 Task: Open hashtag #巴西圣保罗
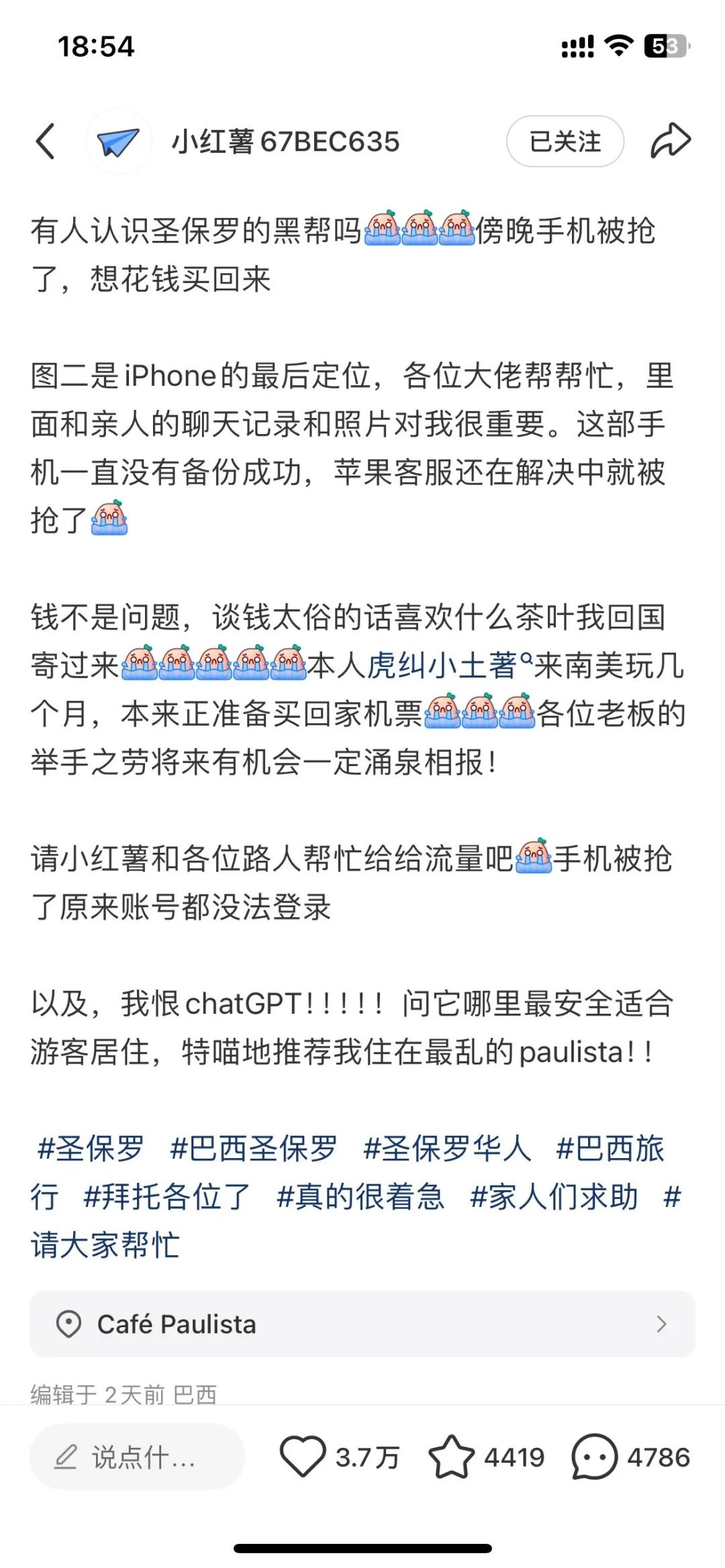coord(253,1148)
